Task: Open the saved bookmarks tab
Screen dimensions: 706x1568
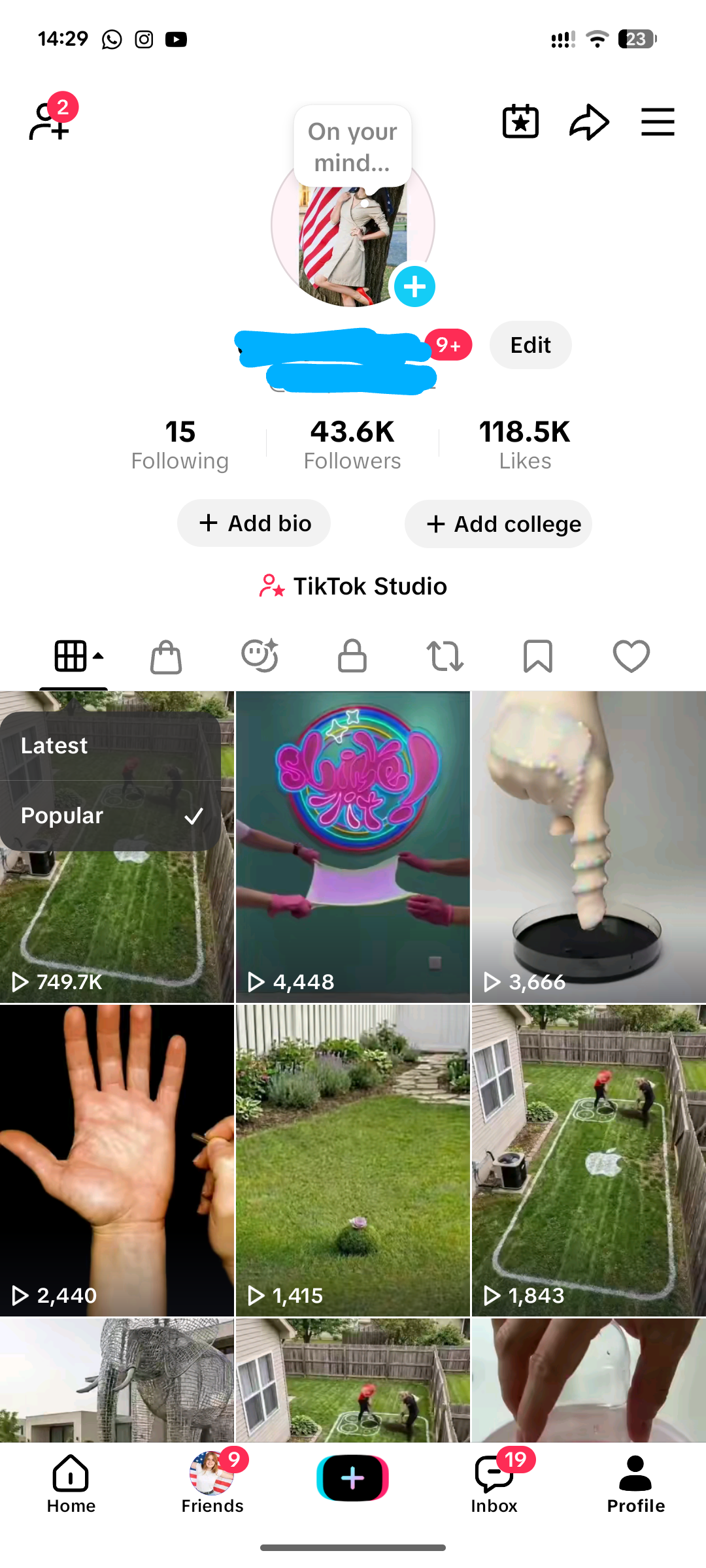Action: click(538, 656)
